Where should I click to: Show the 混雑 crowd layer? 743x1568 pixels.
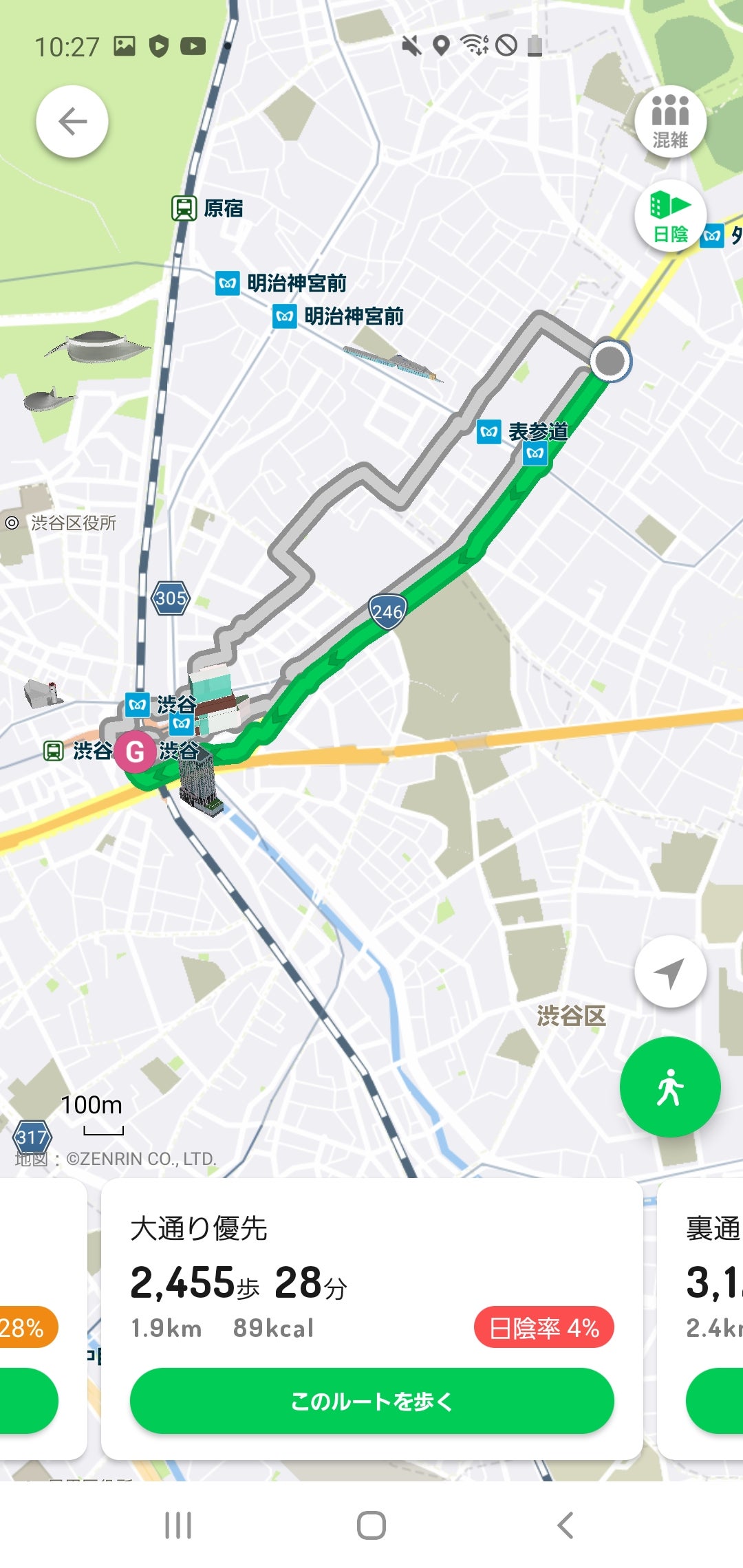click(x=670, y=122)
